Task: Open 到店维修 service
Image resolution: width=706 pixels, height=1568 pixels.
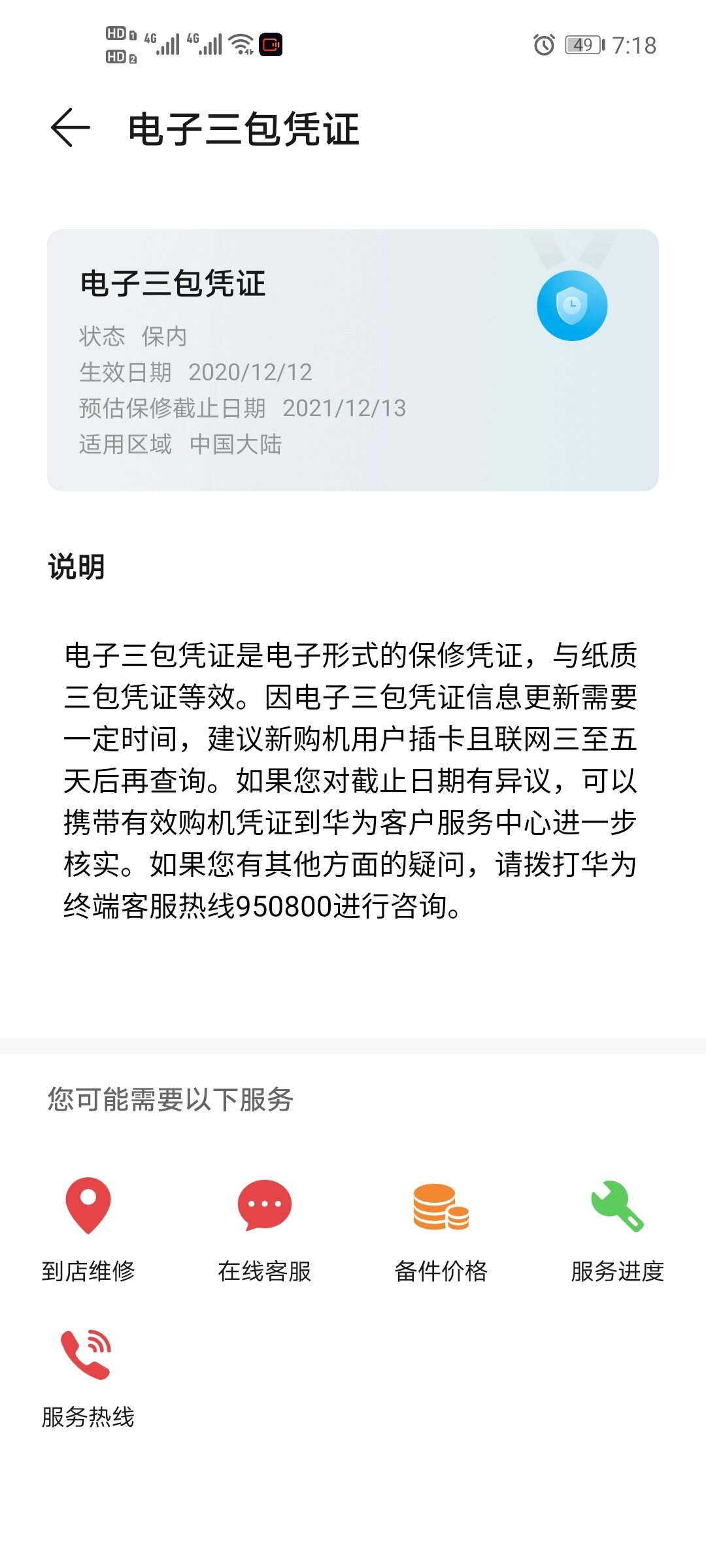Action: click(88, 1228)
